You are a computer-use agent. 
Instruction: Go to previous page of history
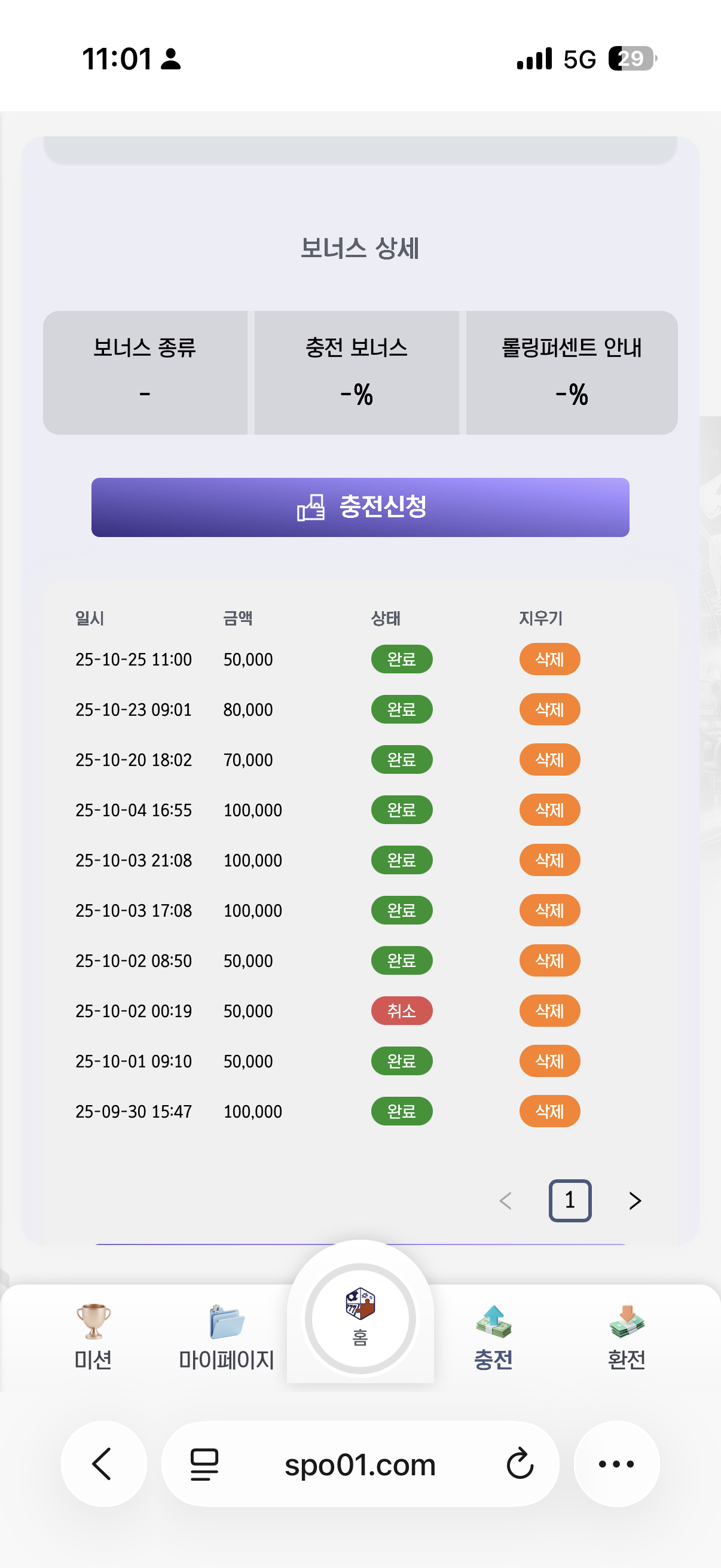click(505, 1200)
